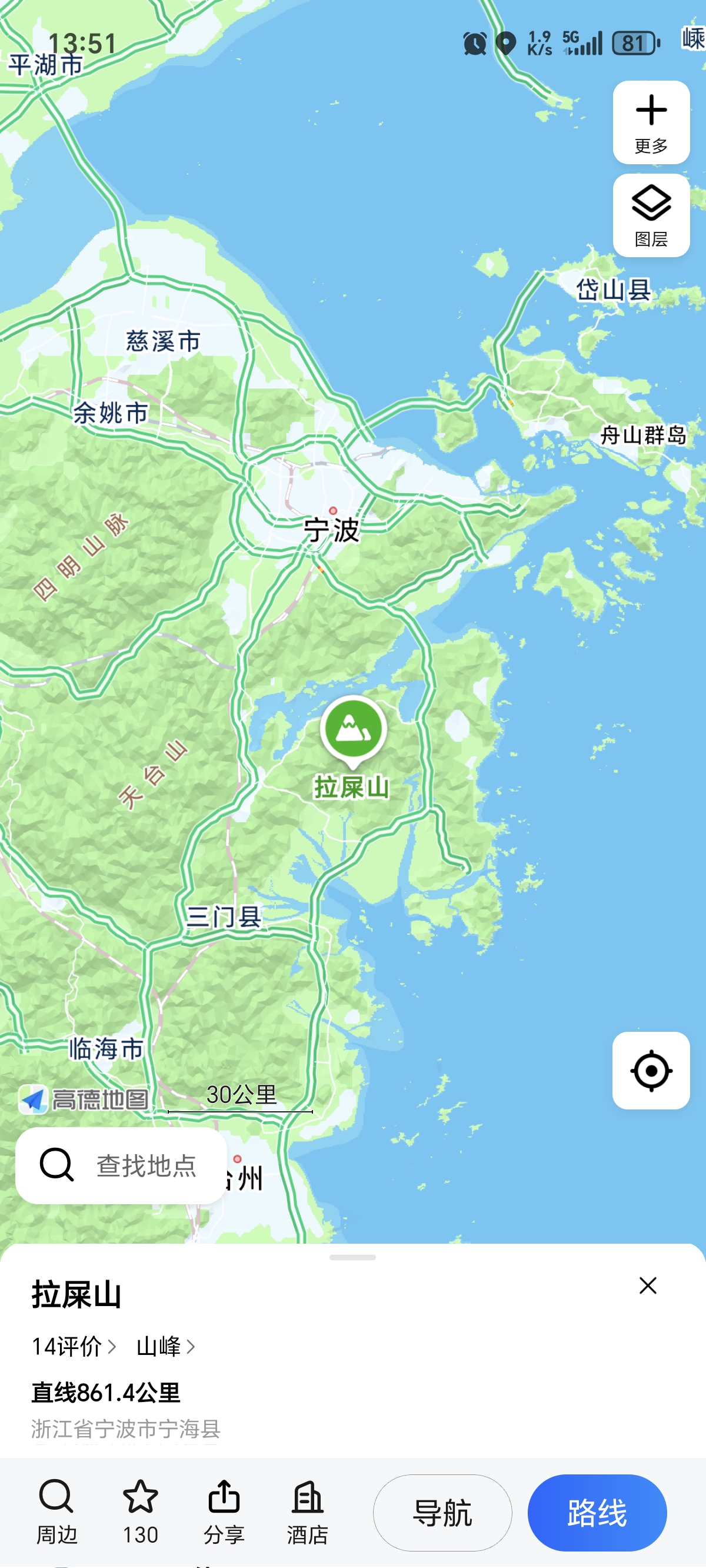This screenshot has width=706, height=1568.
Task: Find nearby 酒店 hotels
Action: tap(307, 1512)
